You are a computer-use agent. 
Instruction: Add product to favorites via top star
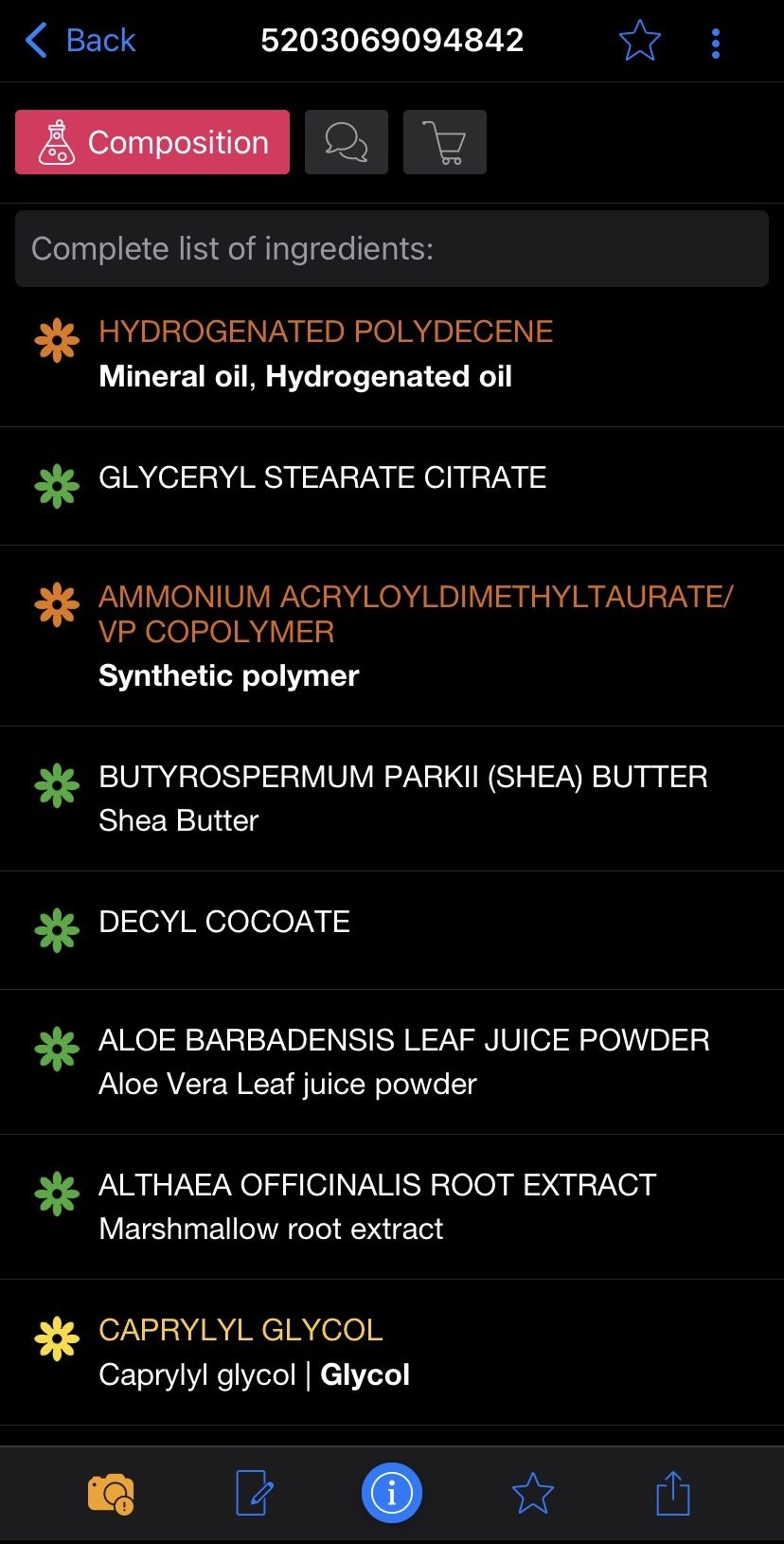coord(639,41)
